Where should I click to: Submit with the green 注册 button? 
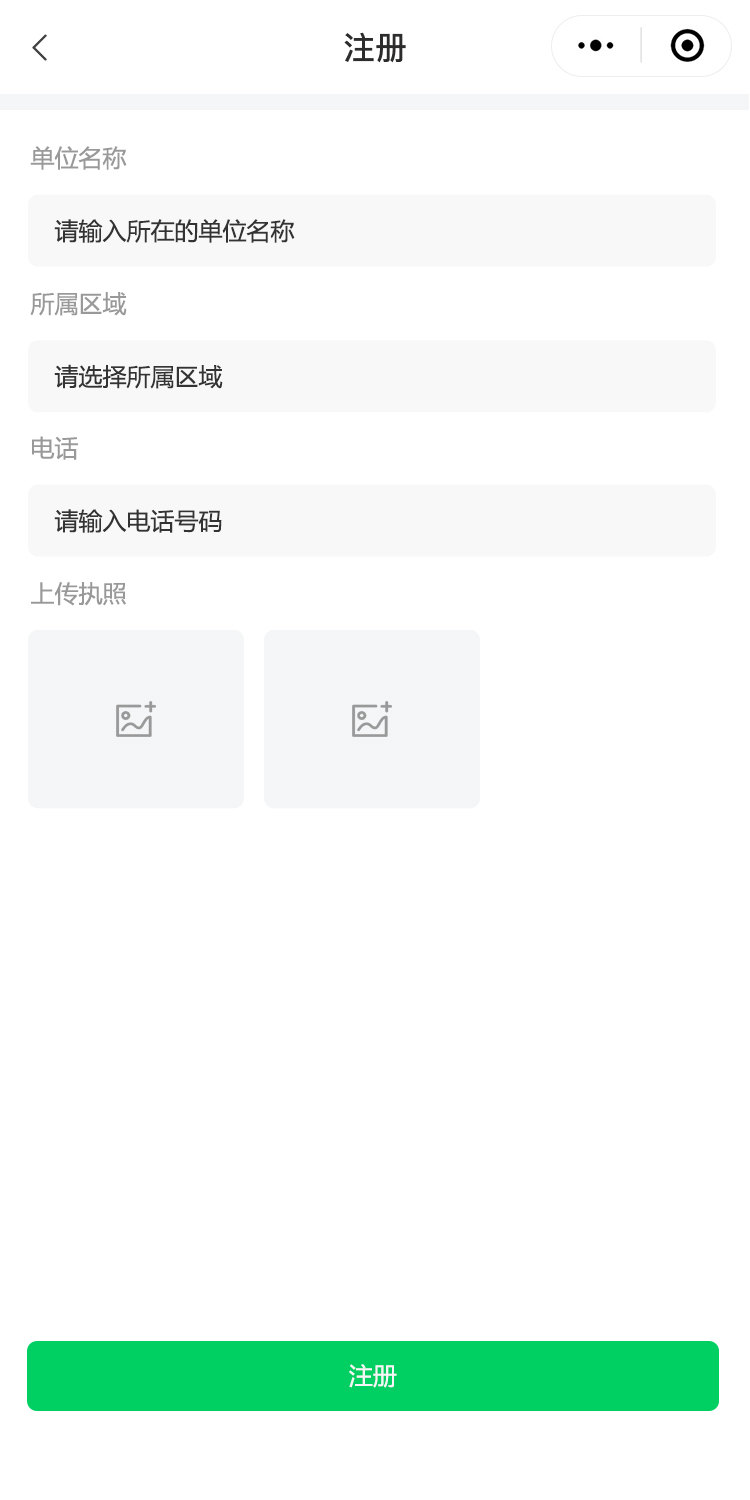pos(373,1376)
